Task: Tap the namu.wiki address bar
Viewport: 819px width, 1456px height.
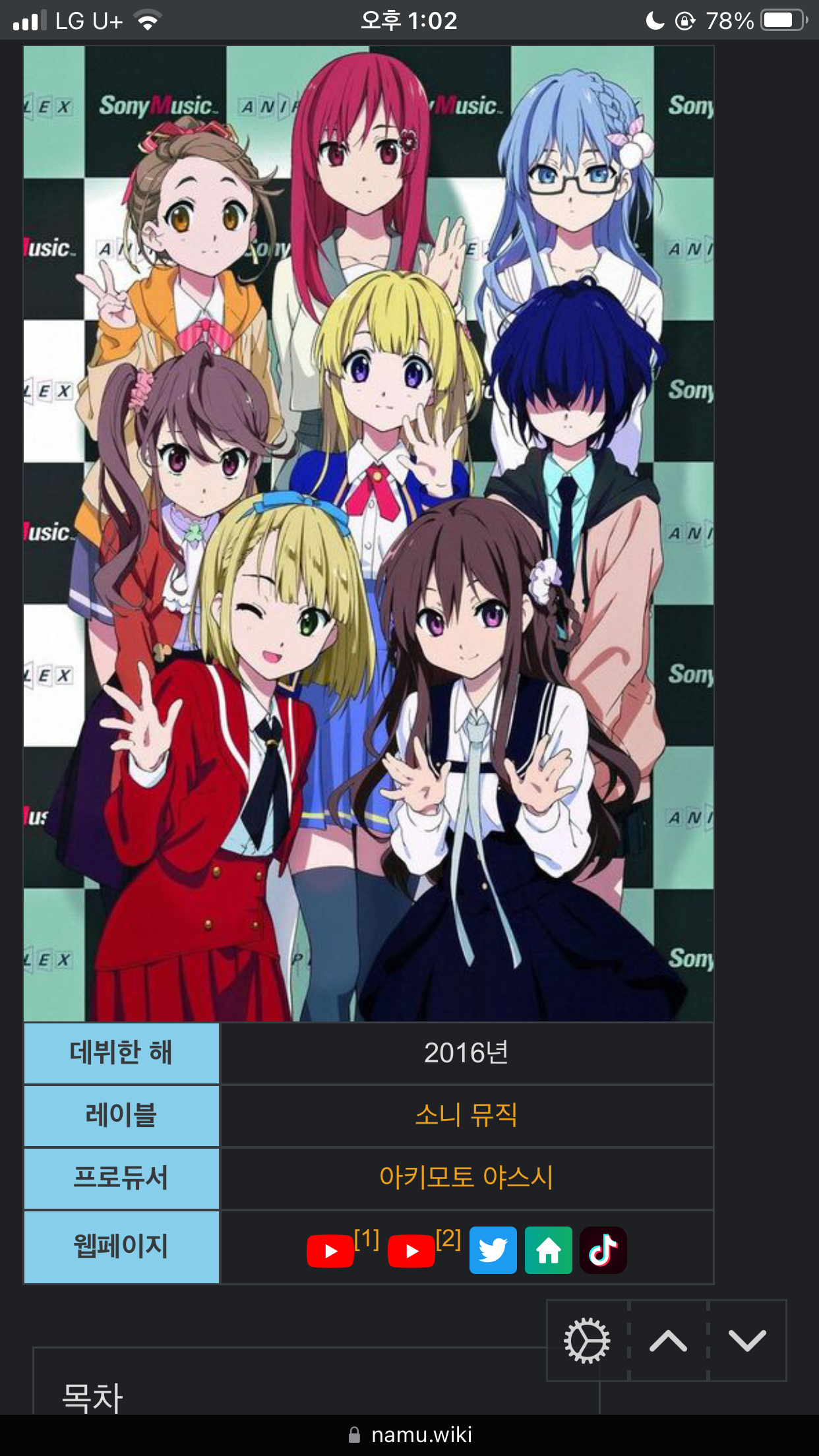Action: pyautogui.click(x=409, y=1435)
